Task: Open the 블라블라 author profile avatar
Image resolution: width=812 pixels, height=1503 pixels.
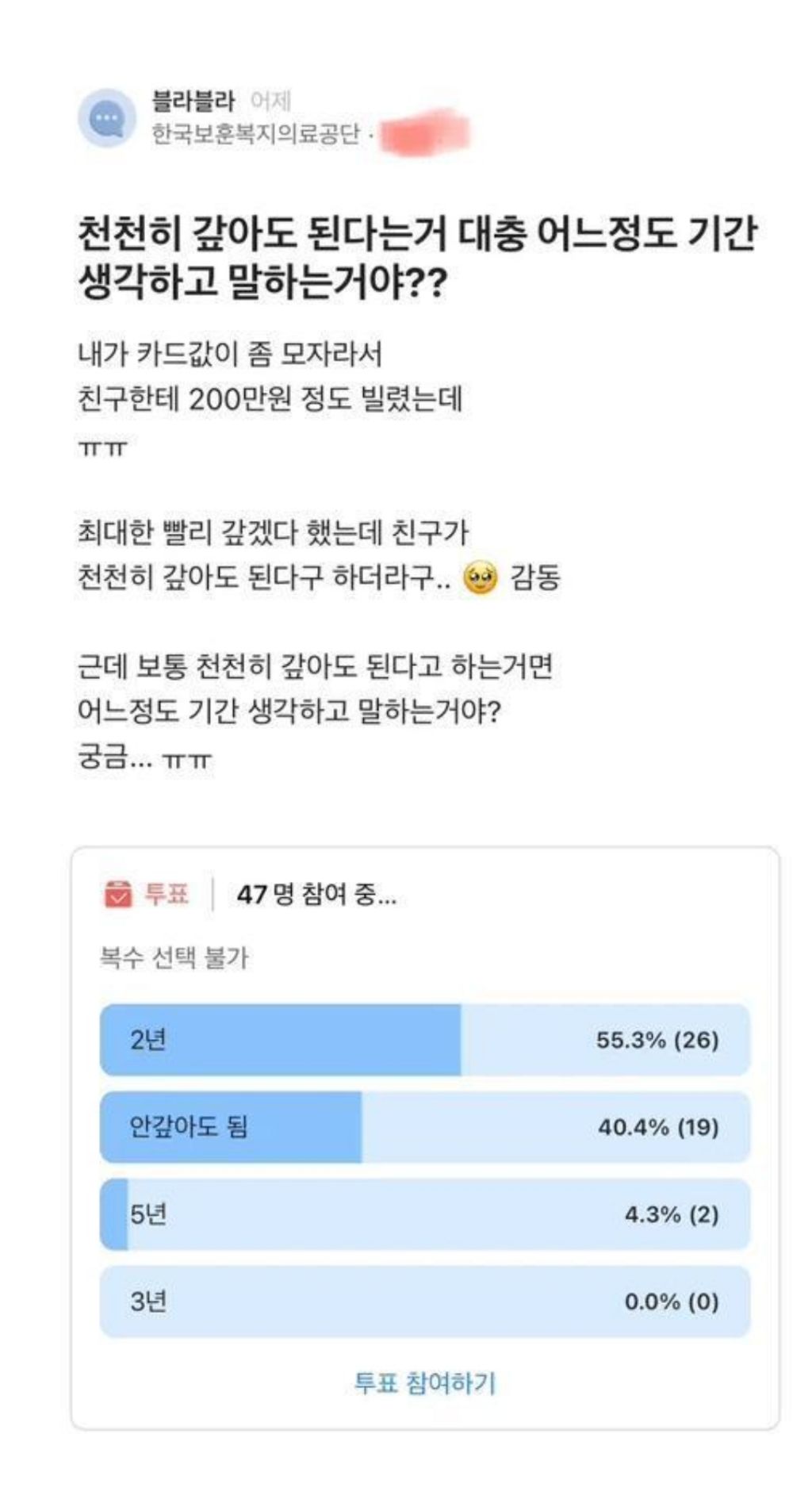Action: (107, 119)
